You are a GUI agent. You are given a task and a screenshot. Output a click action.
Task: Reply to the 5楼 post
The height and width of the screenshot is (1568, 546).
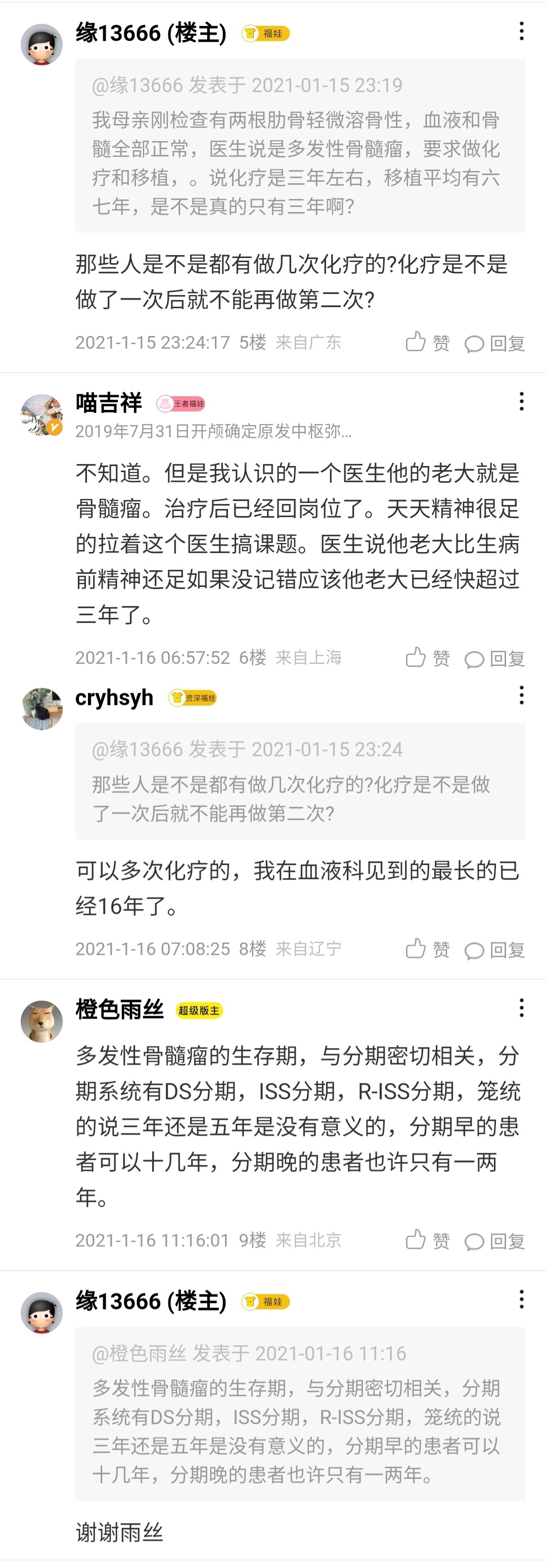pos(495,344)
